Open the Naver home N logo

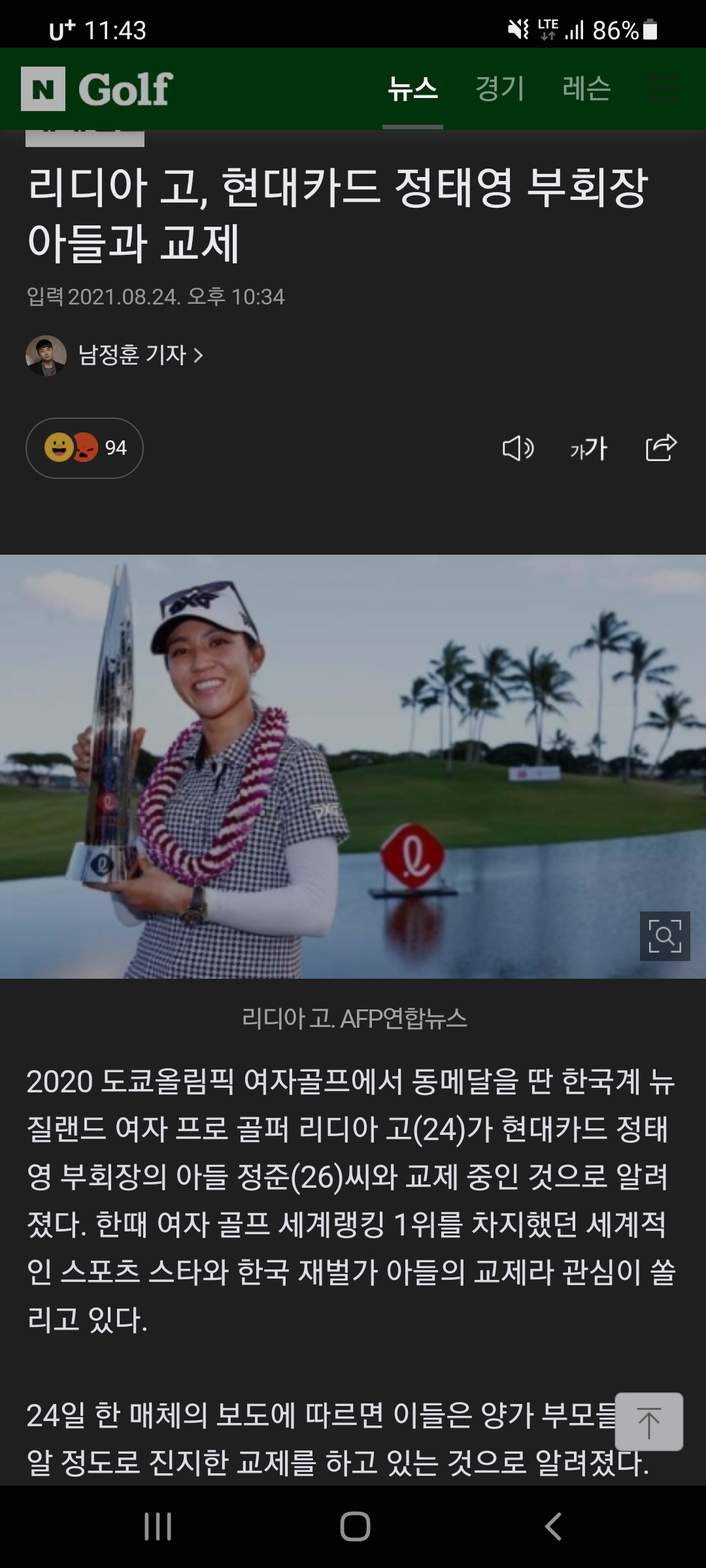pos(43,89)
